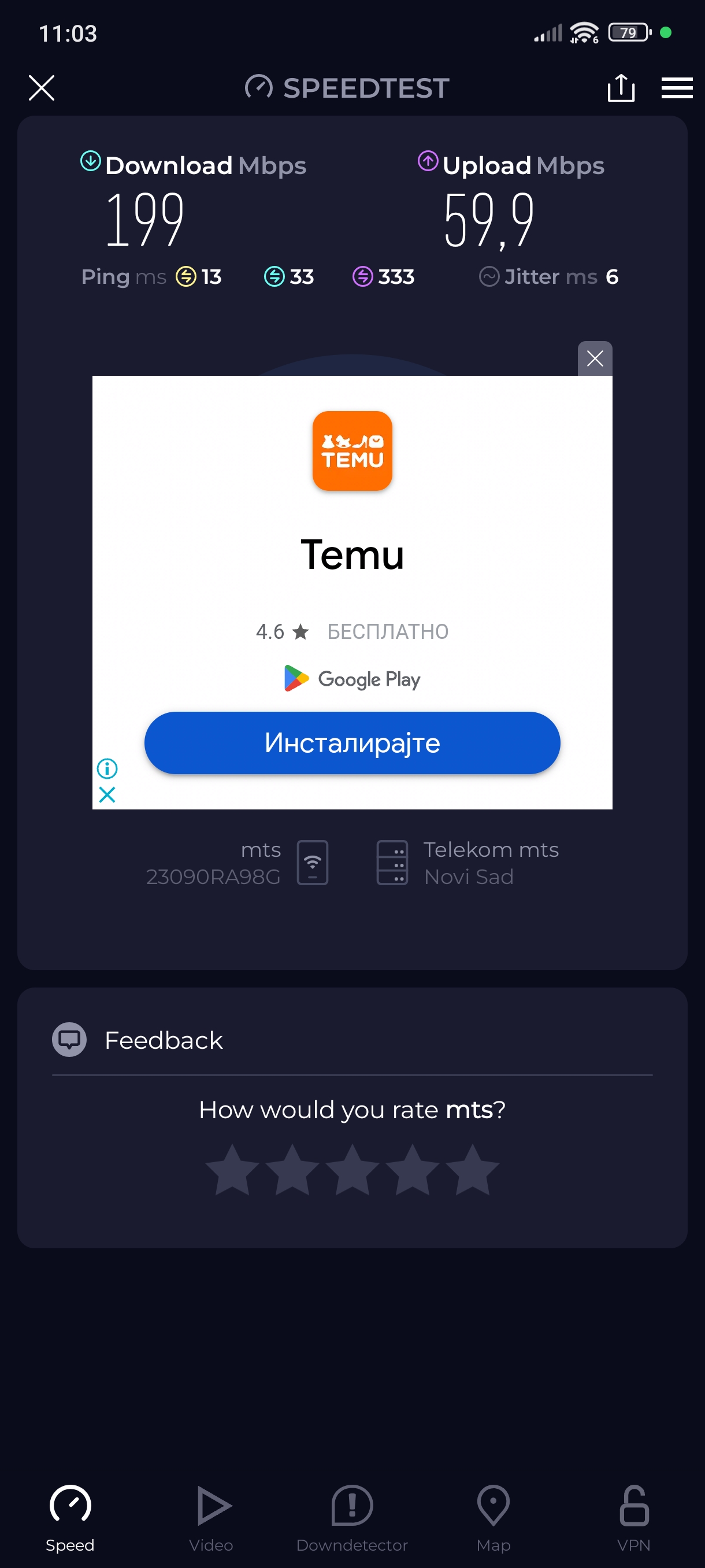Open the ad info icon
This screenshot has width=705, height=1568.
point(107,768)
